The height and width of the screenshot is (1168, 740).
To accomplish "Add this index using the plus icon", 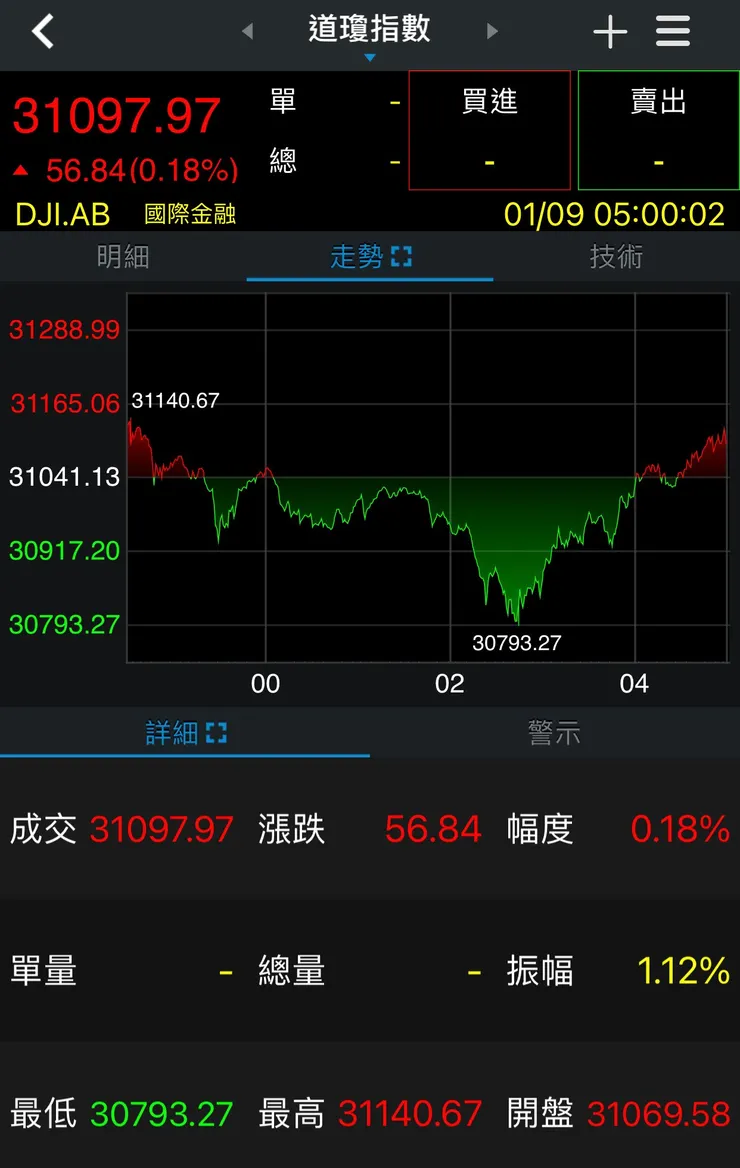I will [610, 31].
